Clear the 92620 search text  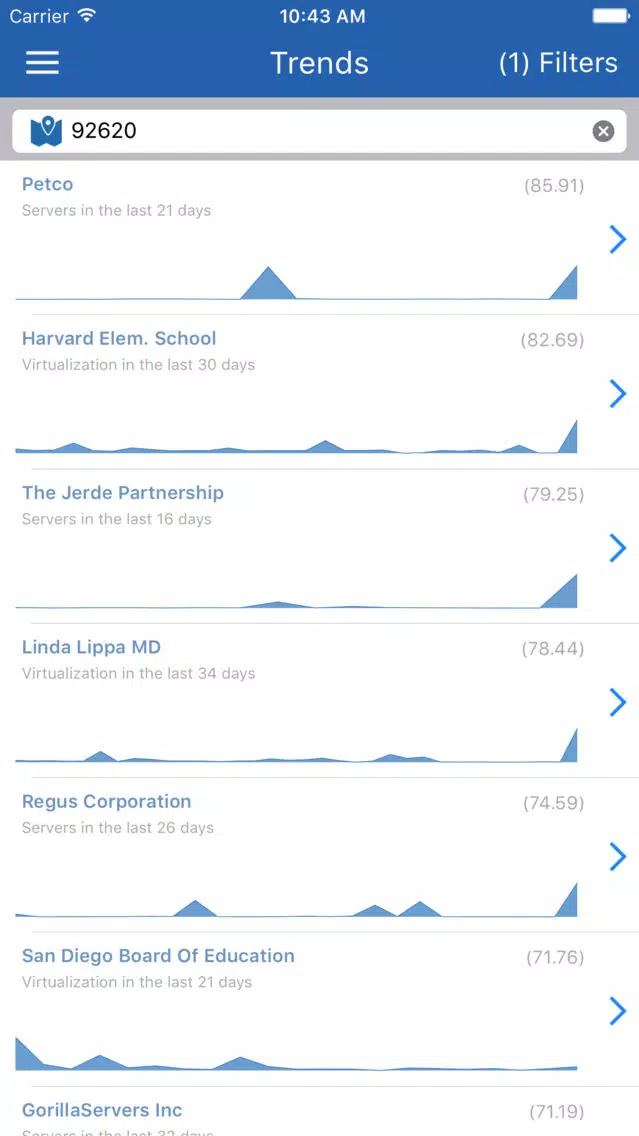(604, 131)
